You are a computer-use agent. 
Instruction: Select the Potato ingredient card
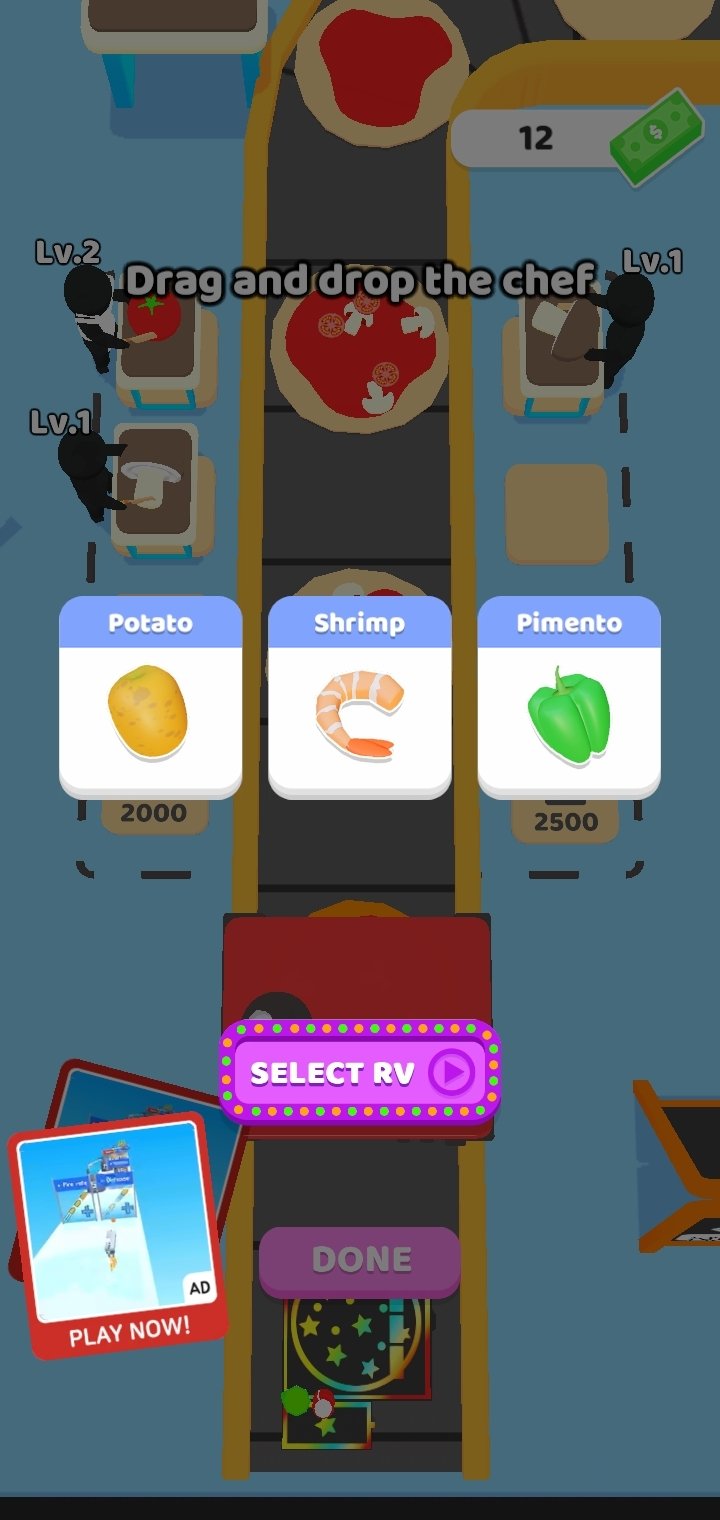[x=150, y=697]
